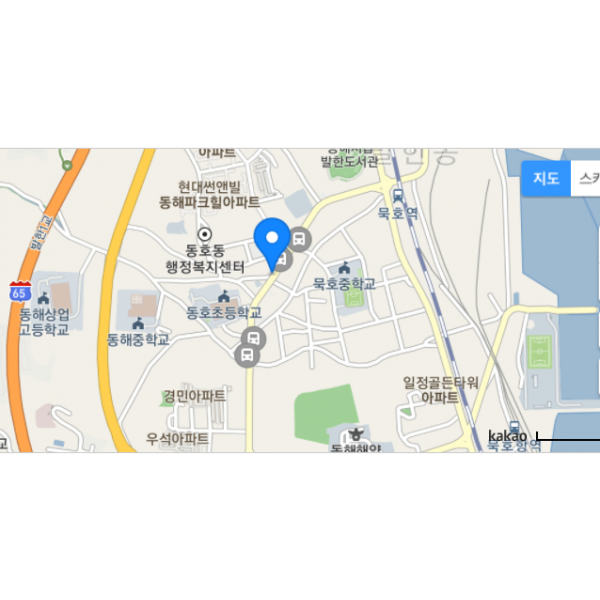Switch to the 스카이뷰 satellite view
This screenshot has width=600, height=600.
(587, 180)
